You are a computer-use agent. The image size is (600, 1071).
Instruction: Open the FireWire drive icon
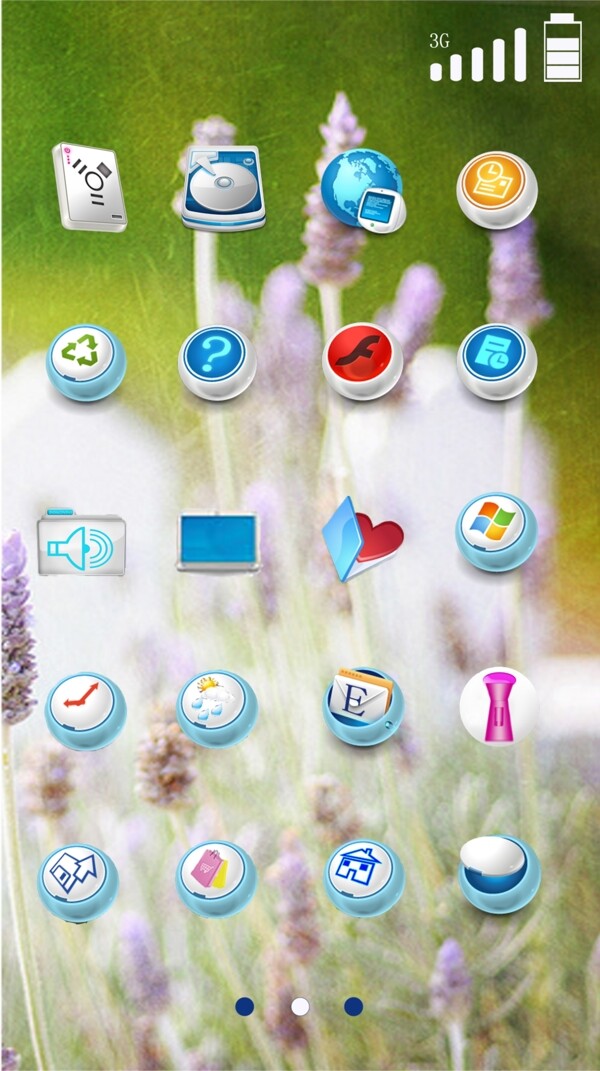(90, 186)
